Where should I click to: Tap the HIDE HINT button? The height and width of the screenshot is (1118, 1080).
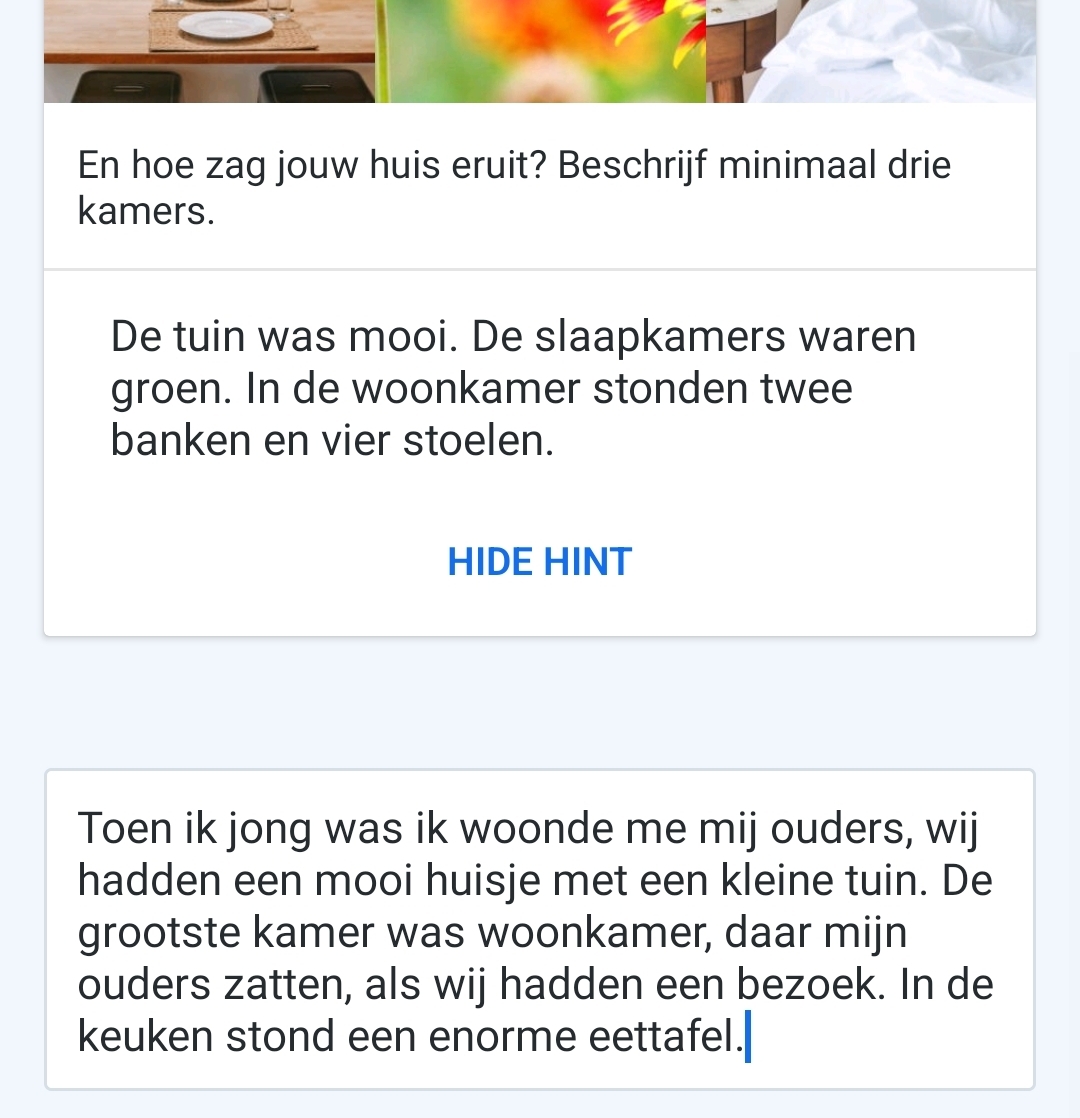[539, 562]
